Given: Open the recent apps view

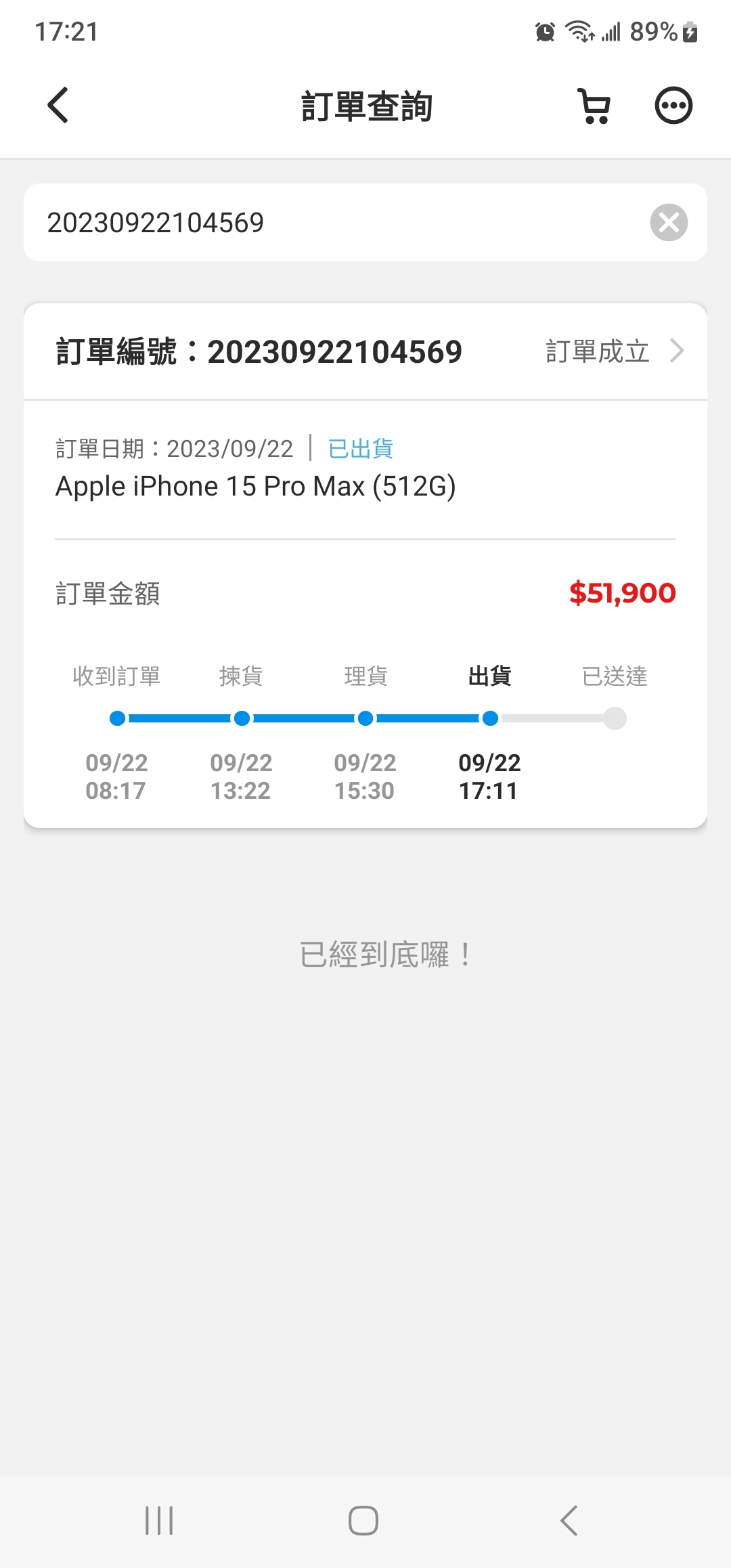Looking at the screenshot, I should 160,1521.
